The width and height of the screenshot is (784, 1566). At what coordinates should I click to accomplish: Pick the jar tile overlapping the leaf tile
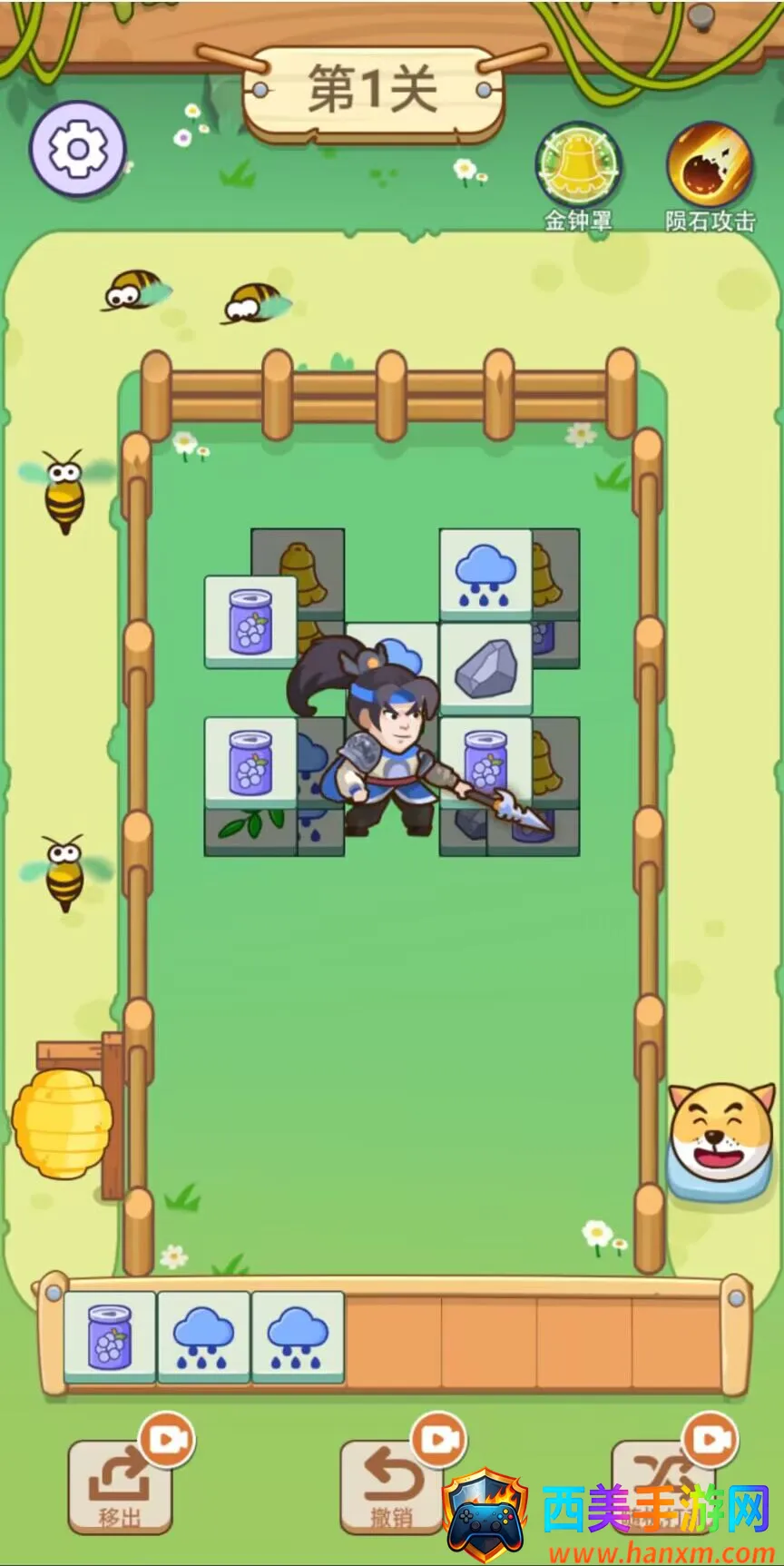(250, 761)
